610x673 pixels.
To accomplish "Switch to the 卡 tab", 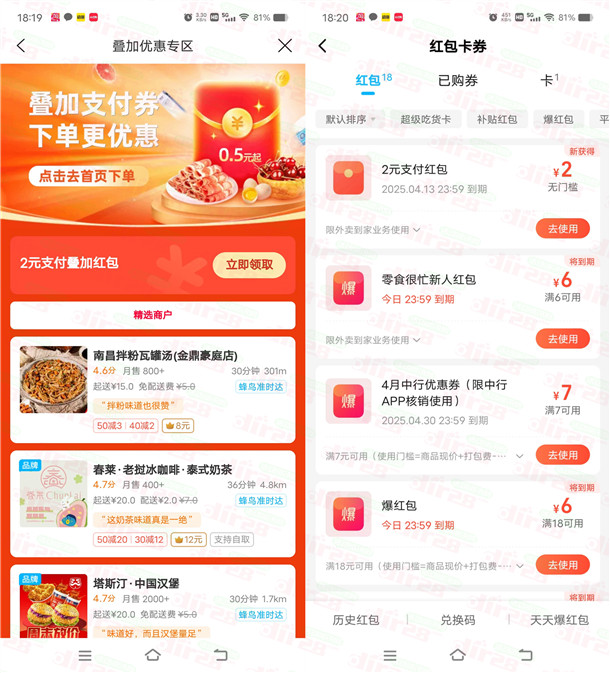I will pos(548,80).
